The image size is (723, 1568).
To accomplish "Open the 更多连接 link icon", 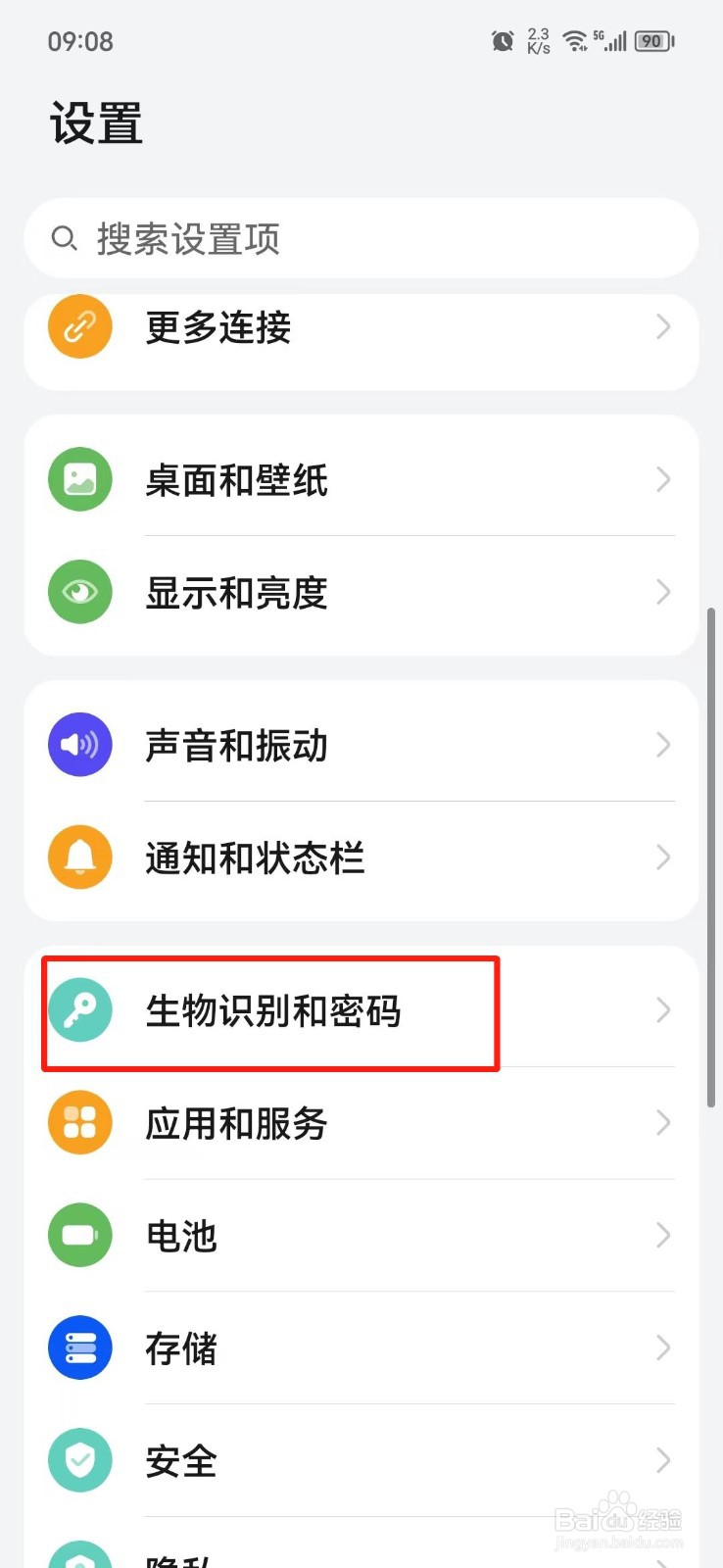I will tap(79, 327).
